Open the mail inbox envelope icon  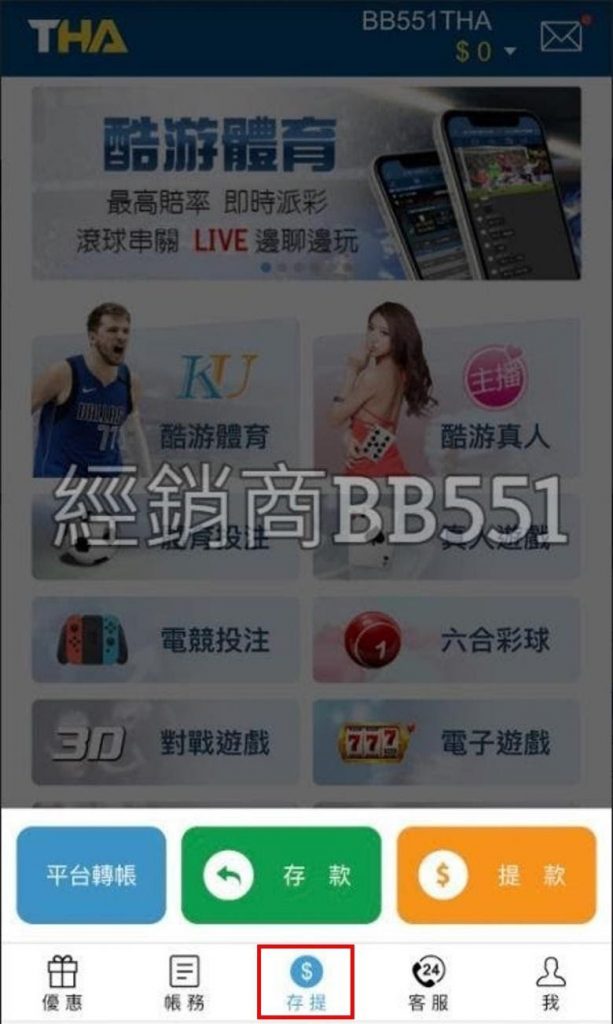point(561,36)
